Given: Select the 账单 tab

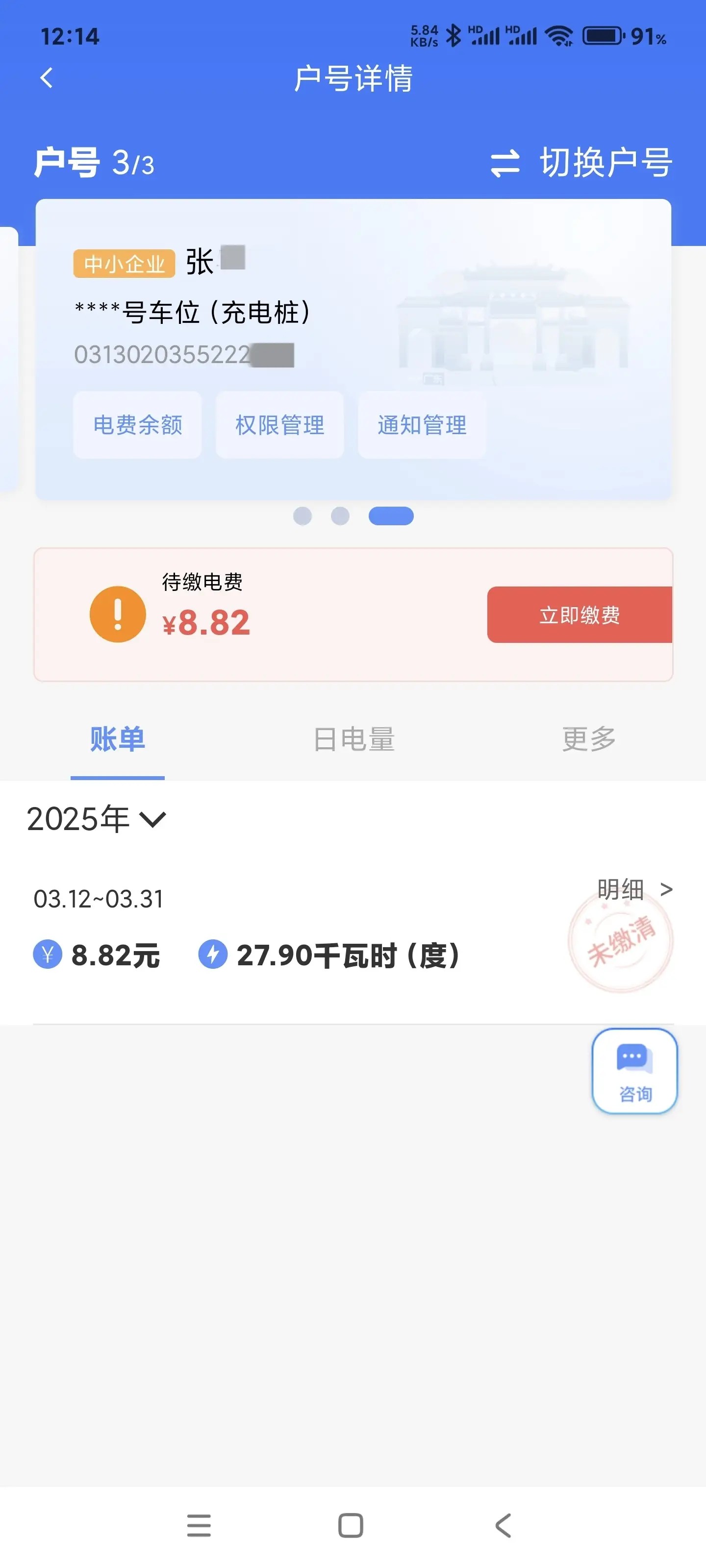Looking at the screenshot, I should point(118,739).
